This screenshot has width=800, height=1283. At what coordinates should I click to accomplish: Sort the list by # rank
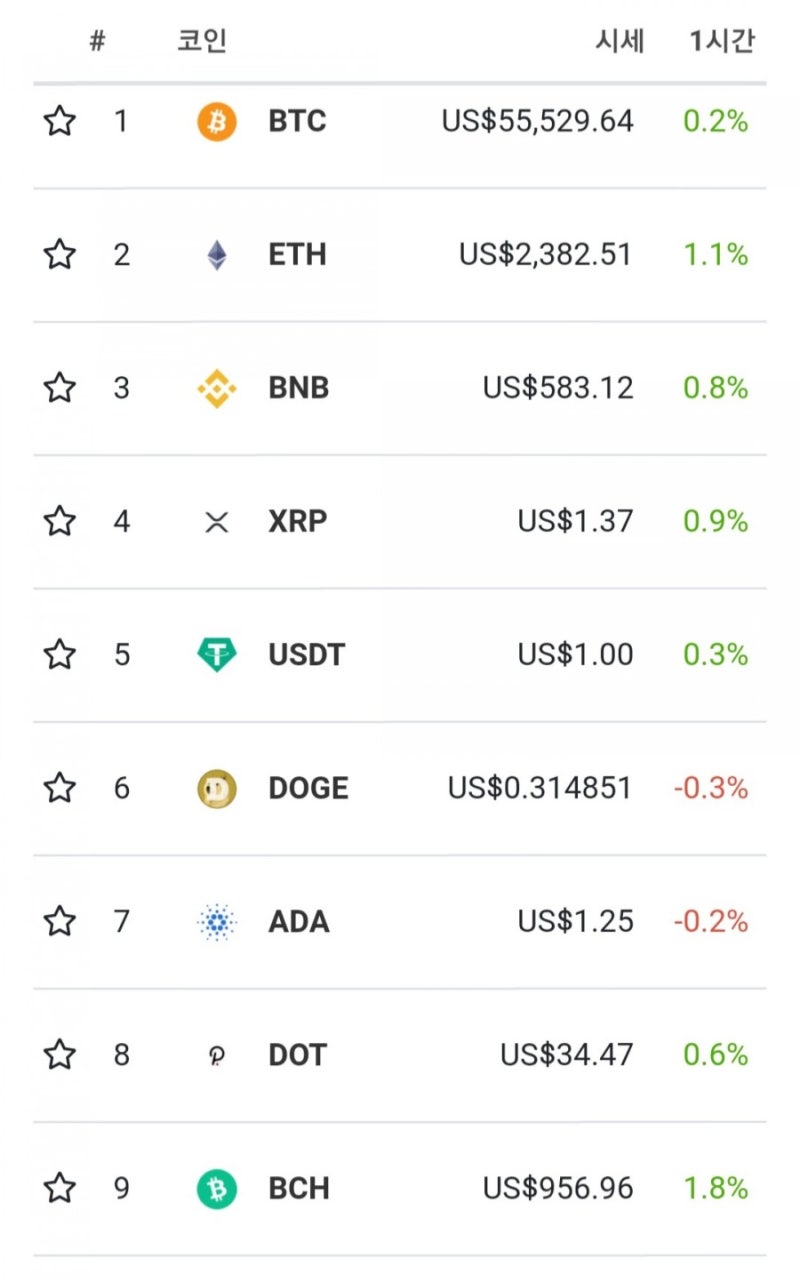coord(97,42)
